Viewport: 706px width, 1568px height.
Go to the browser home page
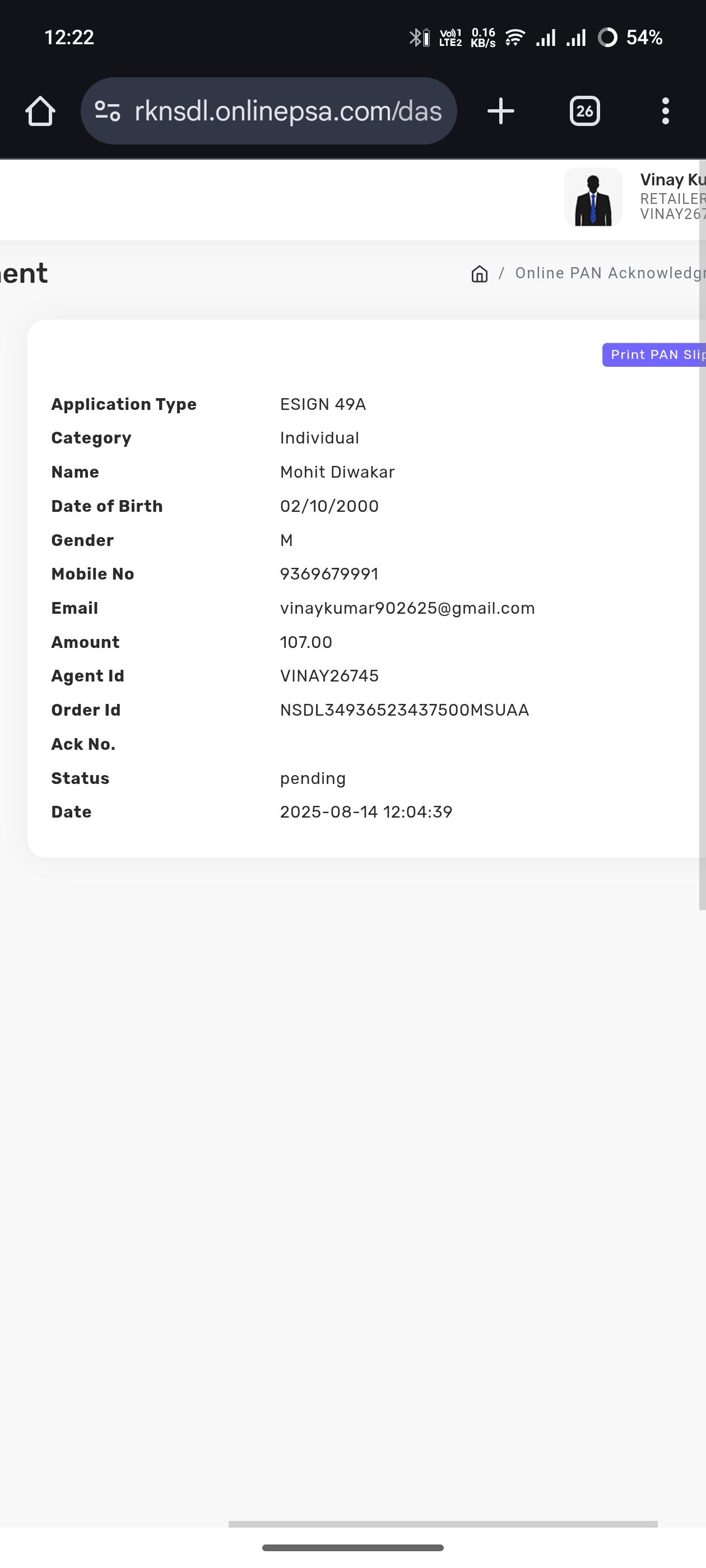[x=40, y=111]
